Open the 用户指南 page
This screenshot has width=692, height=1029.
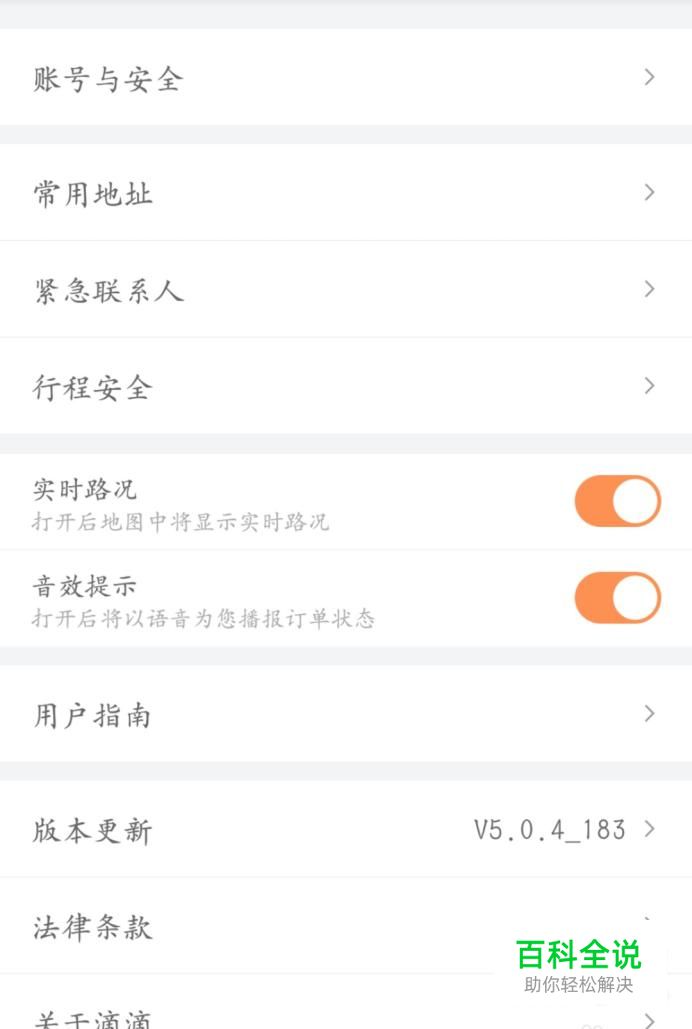pos(346,715)
